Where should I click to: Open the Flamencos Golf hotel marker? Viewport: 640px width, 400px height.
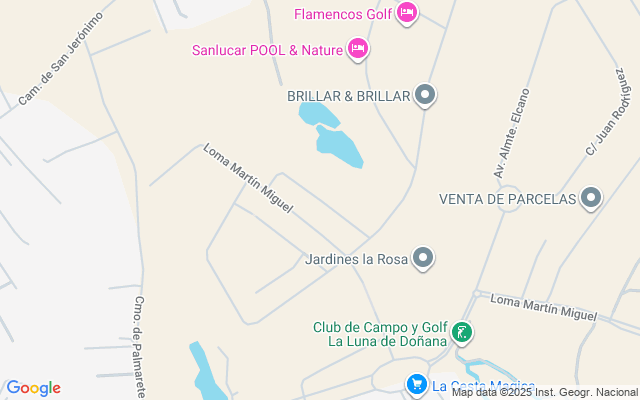pyautogui.click(x=406, y=12)
